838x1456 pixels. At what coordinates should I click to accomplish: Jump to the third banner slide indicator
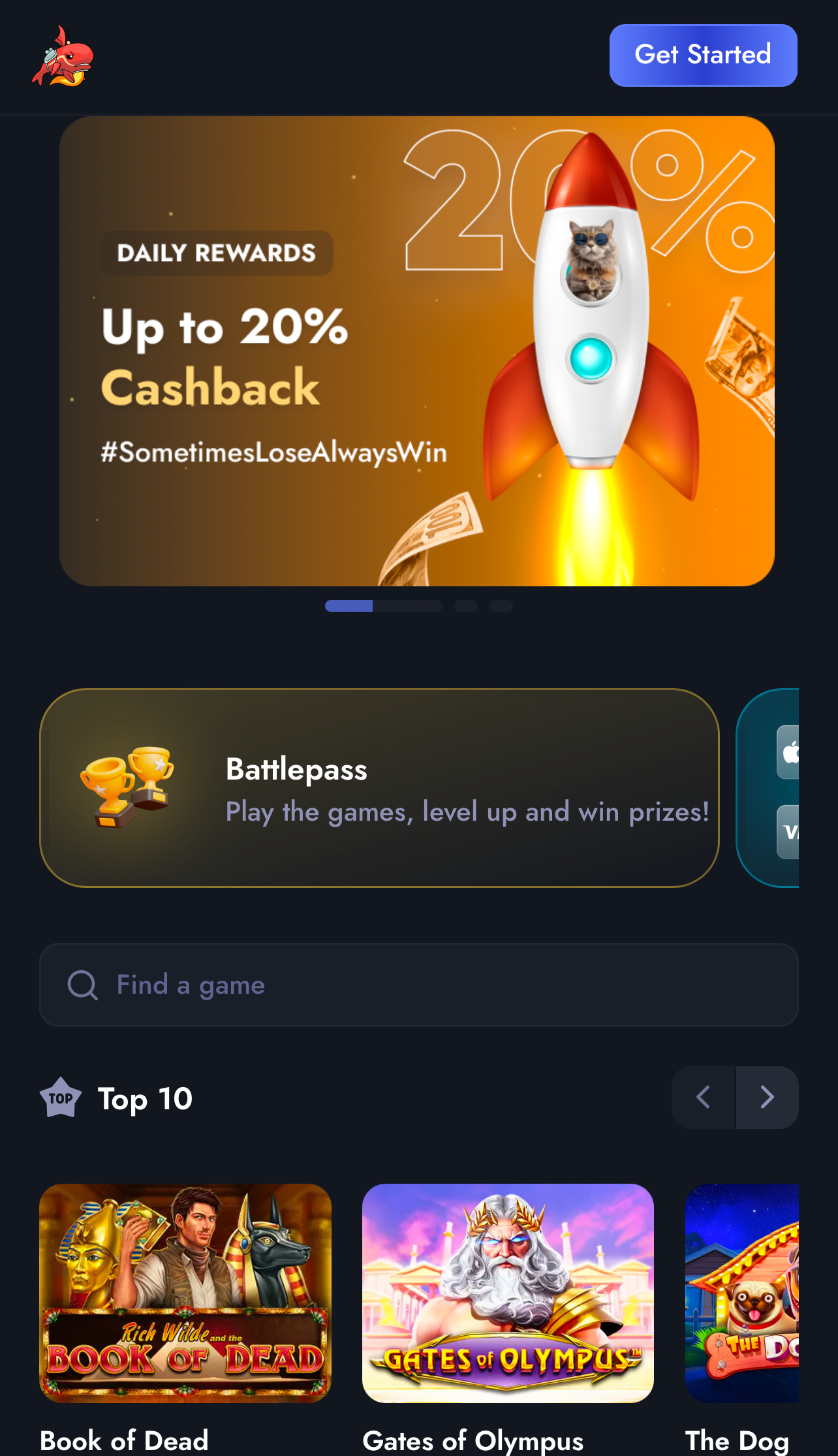point(466,606)
